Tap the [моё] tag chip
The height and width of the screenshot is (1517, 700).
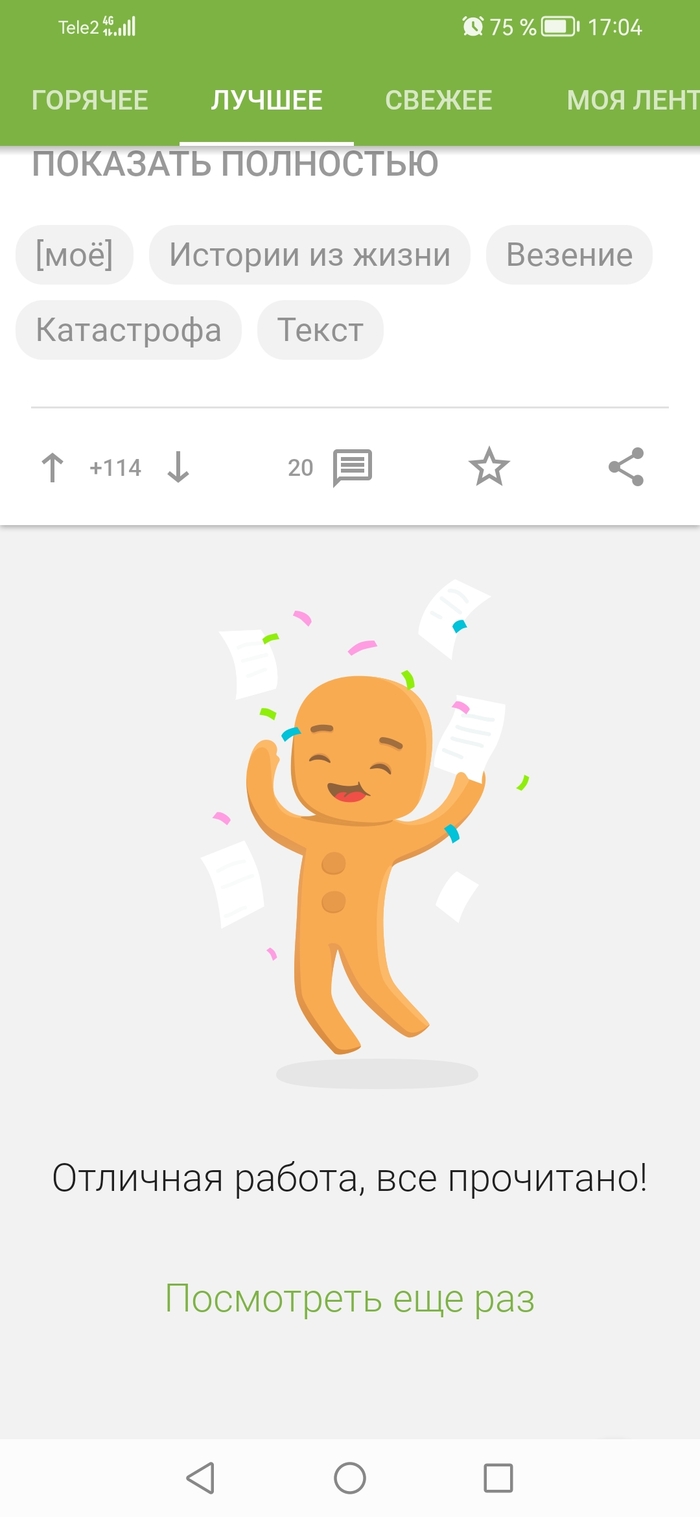tap(74, 255)
